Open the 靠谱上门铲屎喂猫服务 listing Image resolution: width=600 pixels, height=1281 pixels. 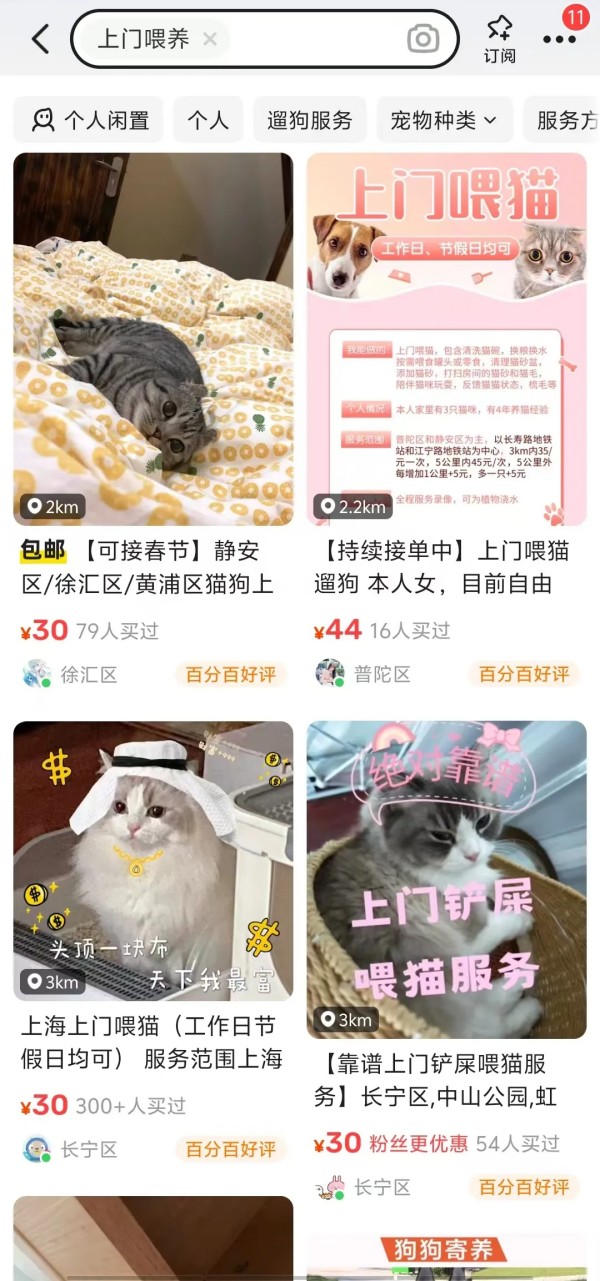click(446, 880)
